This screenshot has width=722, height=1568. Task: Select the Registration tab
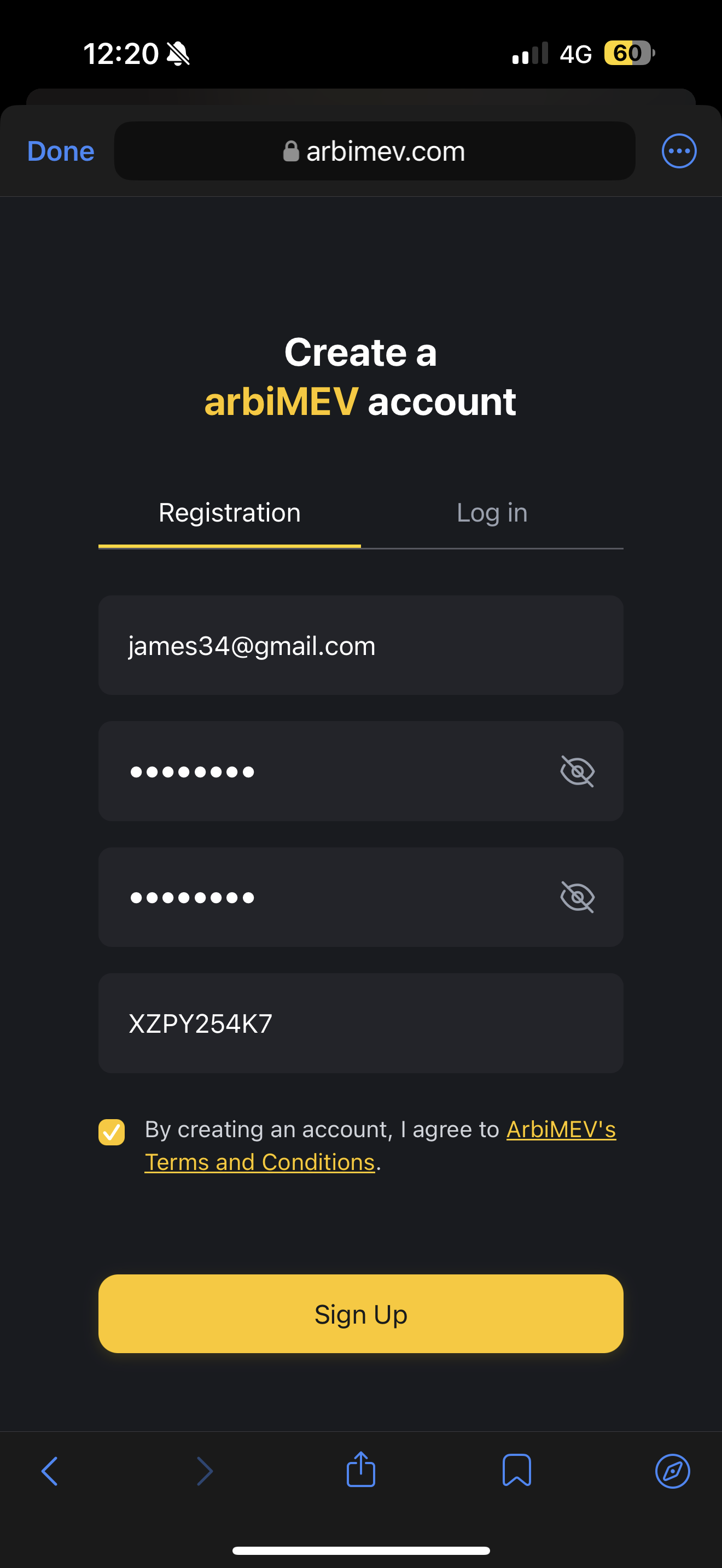230,512
